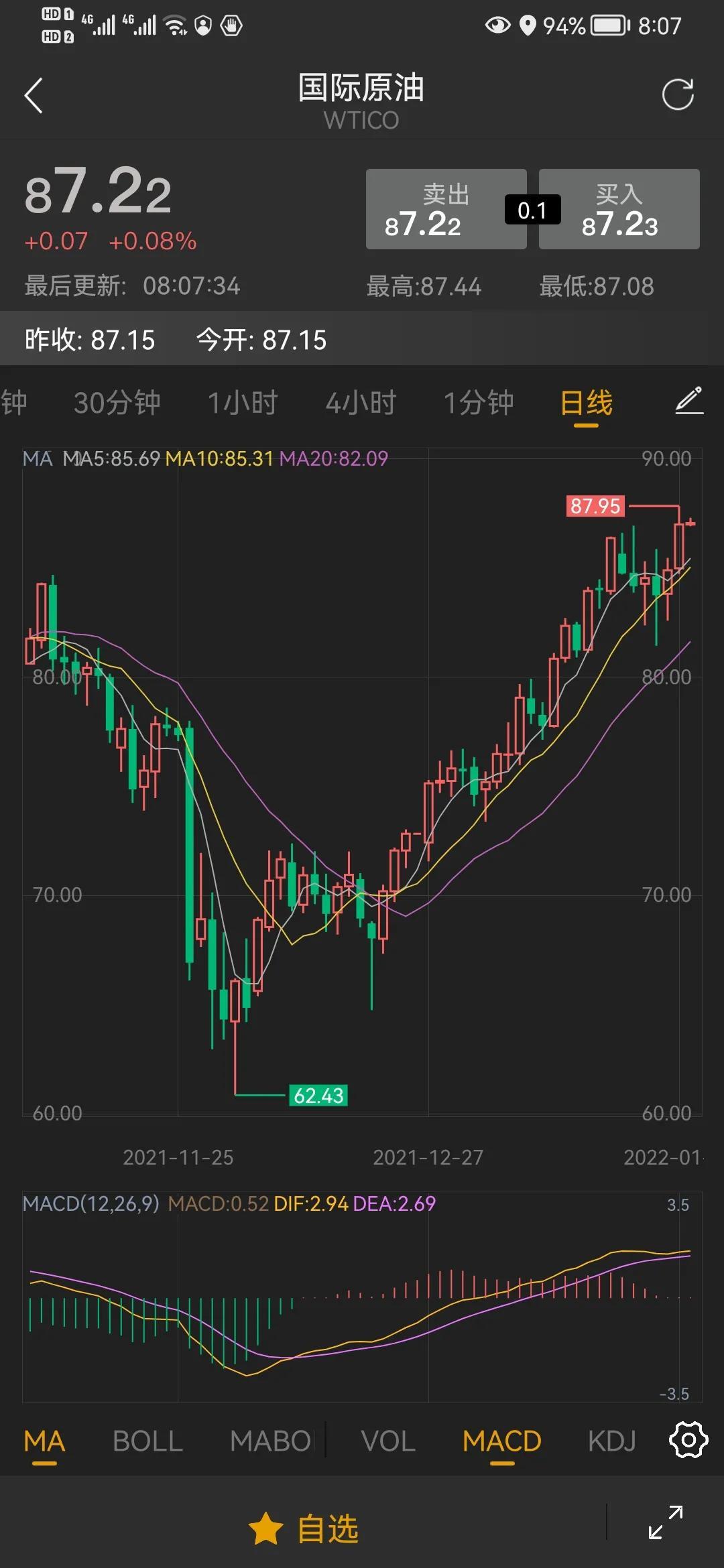Image resolution: width=724 pixels, height=1568 pixels.
Task: Switch main indicator to MABO
Action: [271, 1441]
